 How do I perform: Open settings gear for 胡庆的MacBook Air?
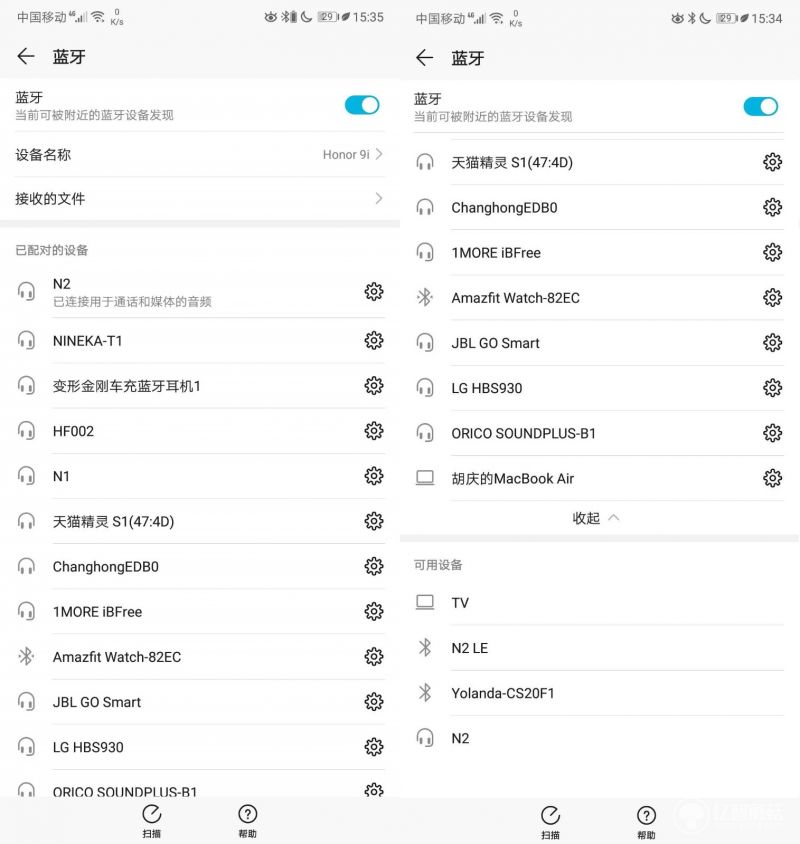tap(772, 478)
